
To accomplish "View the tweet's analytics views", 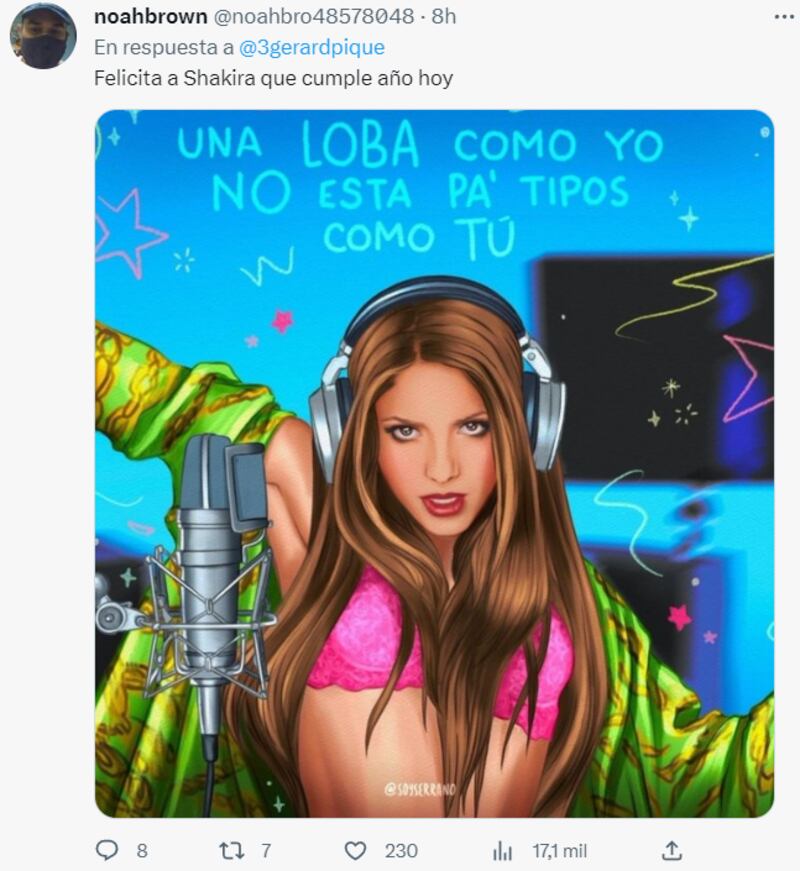I will click(502, 850).
